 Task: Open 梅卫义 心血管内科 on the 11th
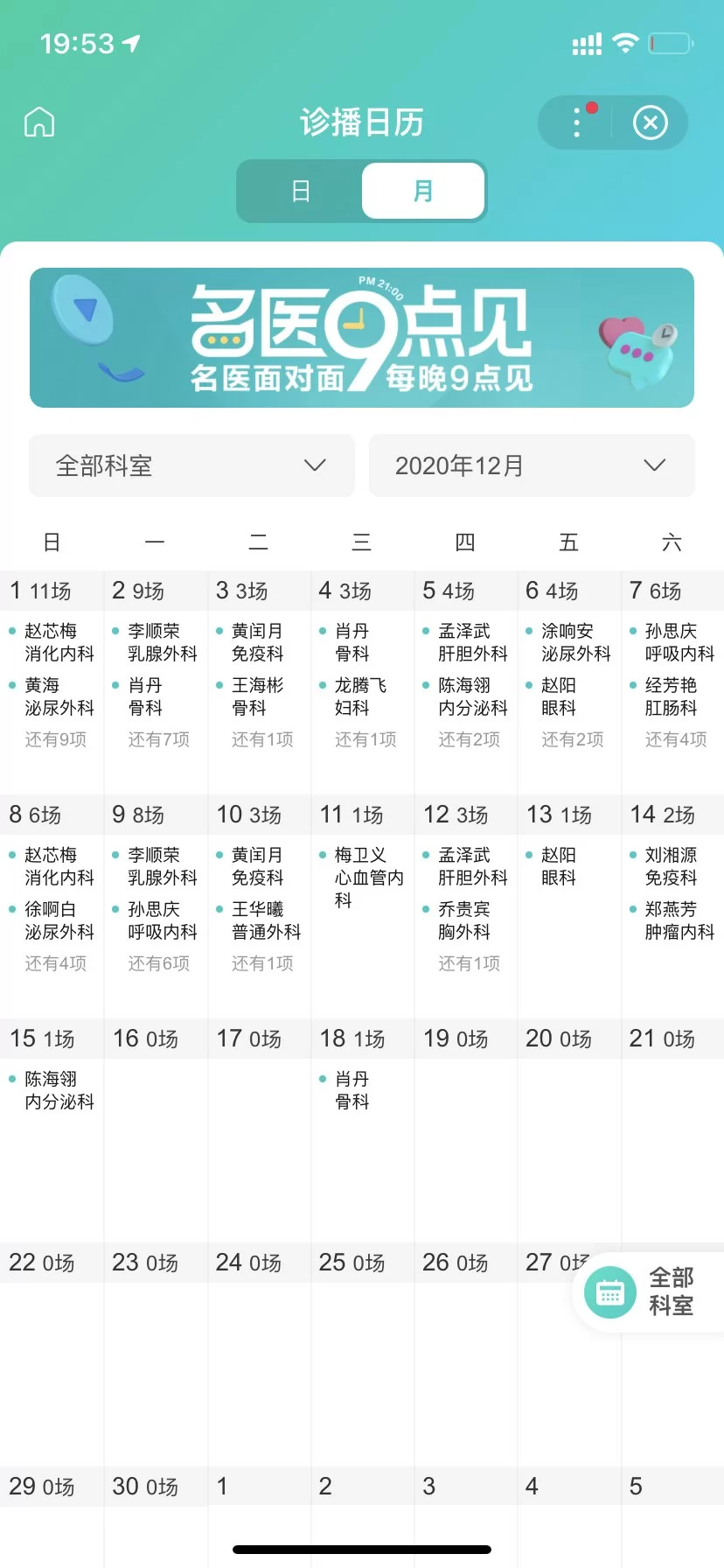tap(367, 877)
